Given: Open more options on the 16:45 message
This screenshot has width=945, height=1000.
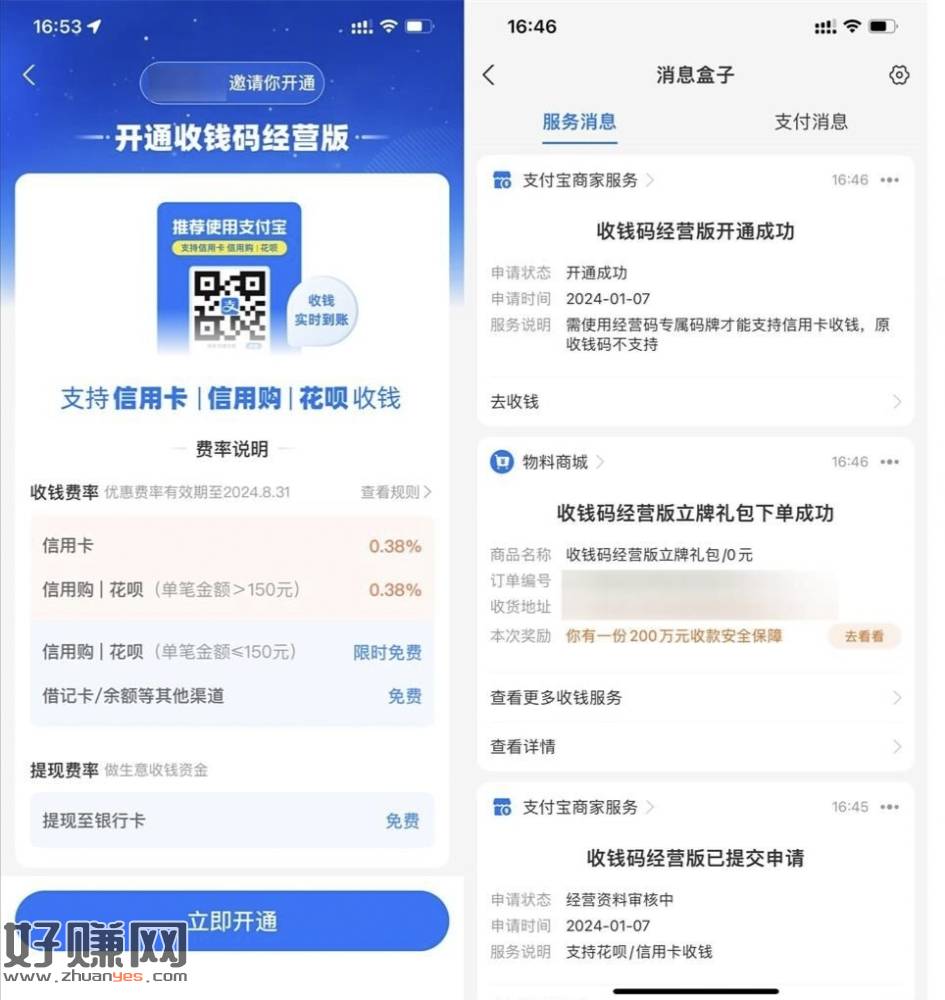Looking at the screenshot, I should [x=890, y=807].
